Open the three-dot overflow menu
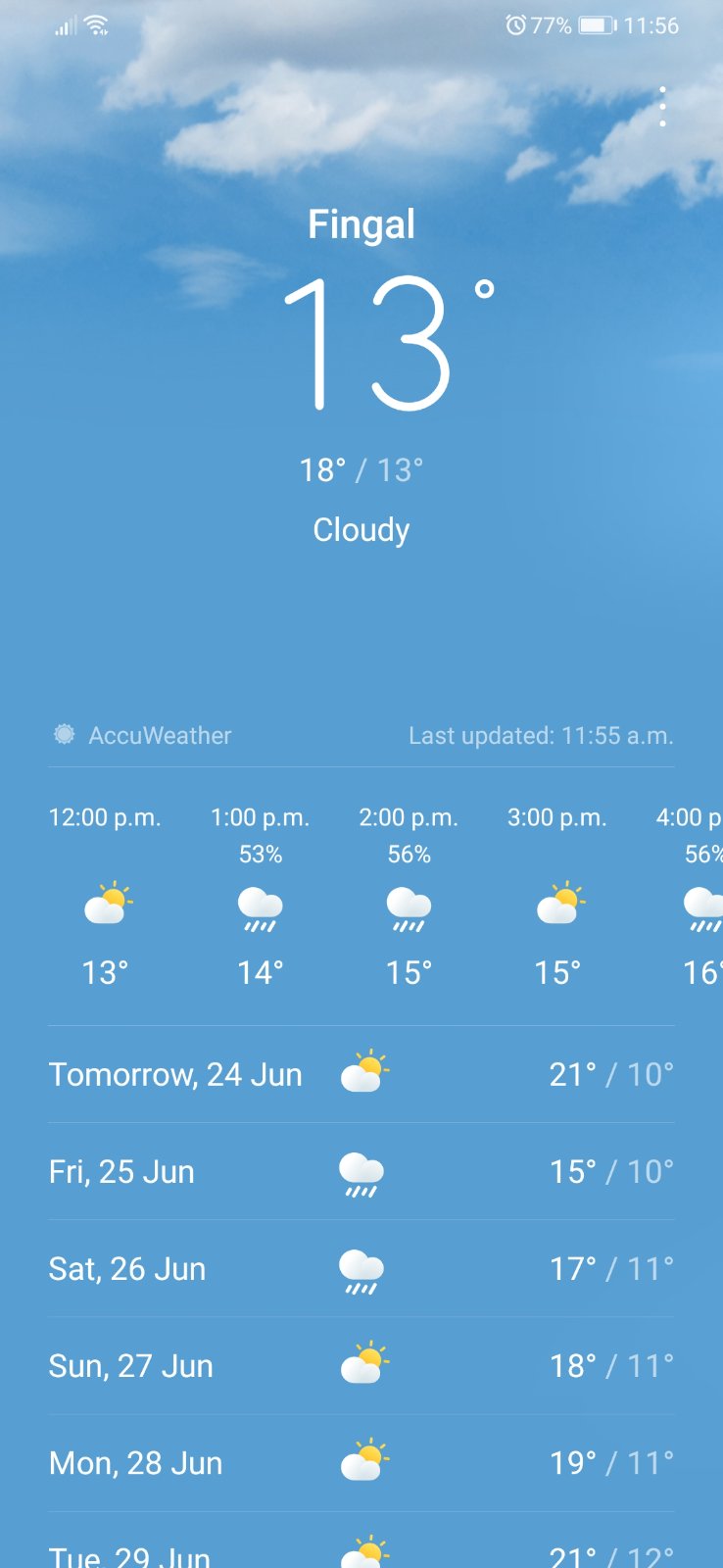The width and height of the screenshot is (723, 1568). (x=663, y=107)
